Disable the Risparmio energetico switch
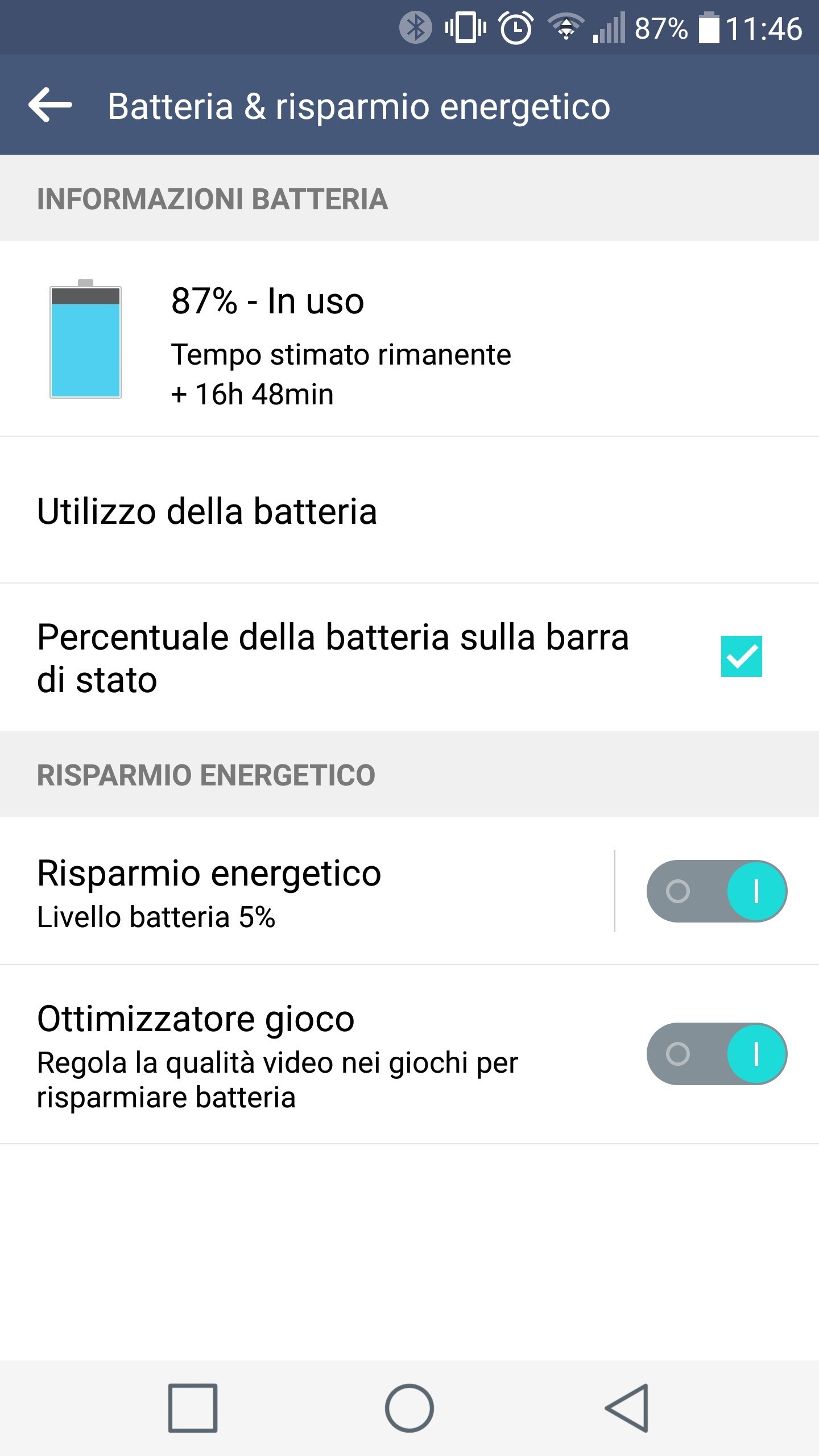The image size is (819, 1456). click(x=718, y=891)
